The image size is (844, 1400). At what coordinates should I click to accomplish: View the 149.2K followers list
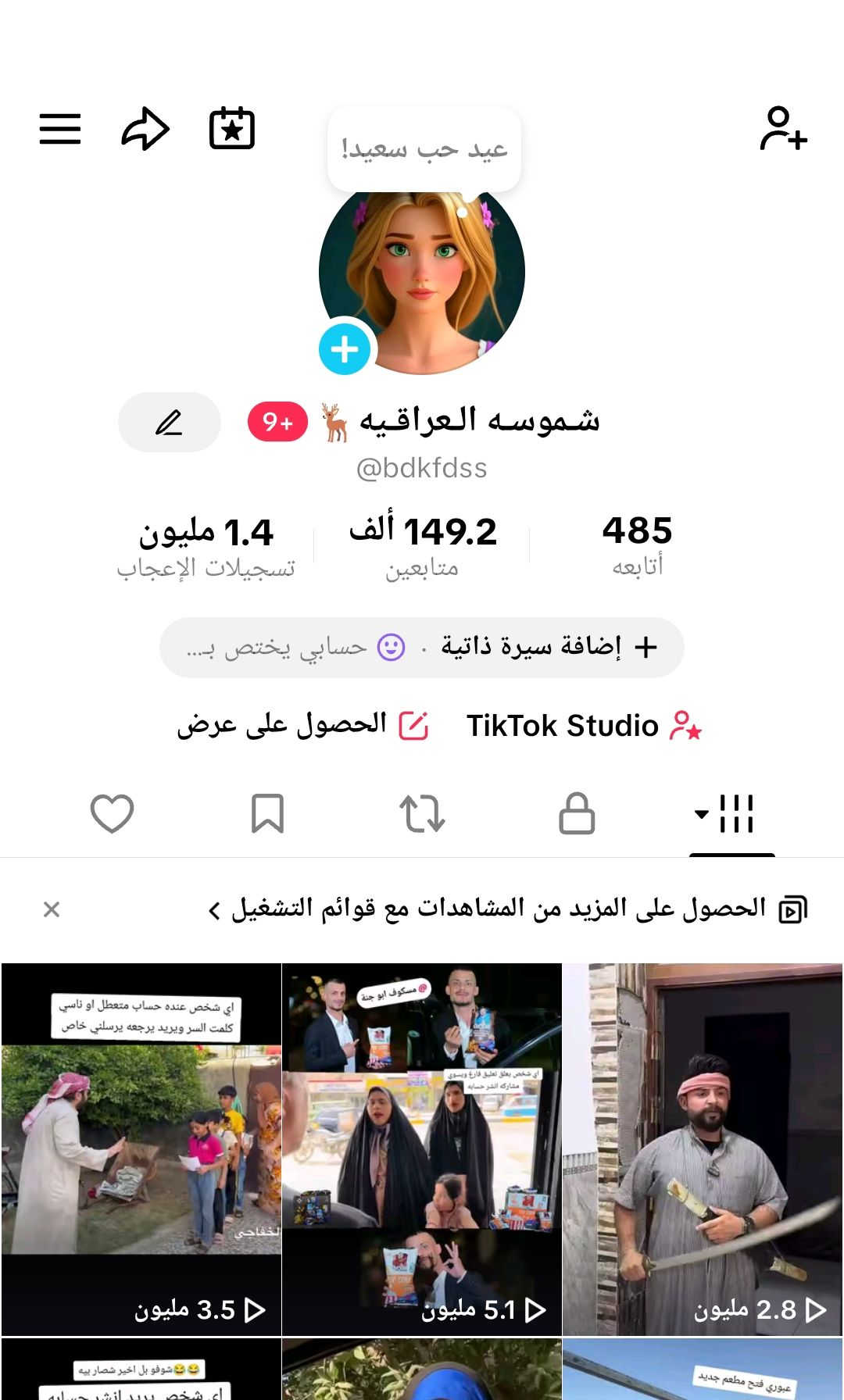(422, 545)
